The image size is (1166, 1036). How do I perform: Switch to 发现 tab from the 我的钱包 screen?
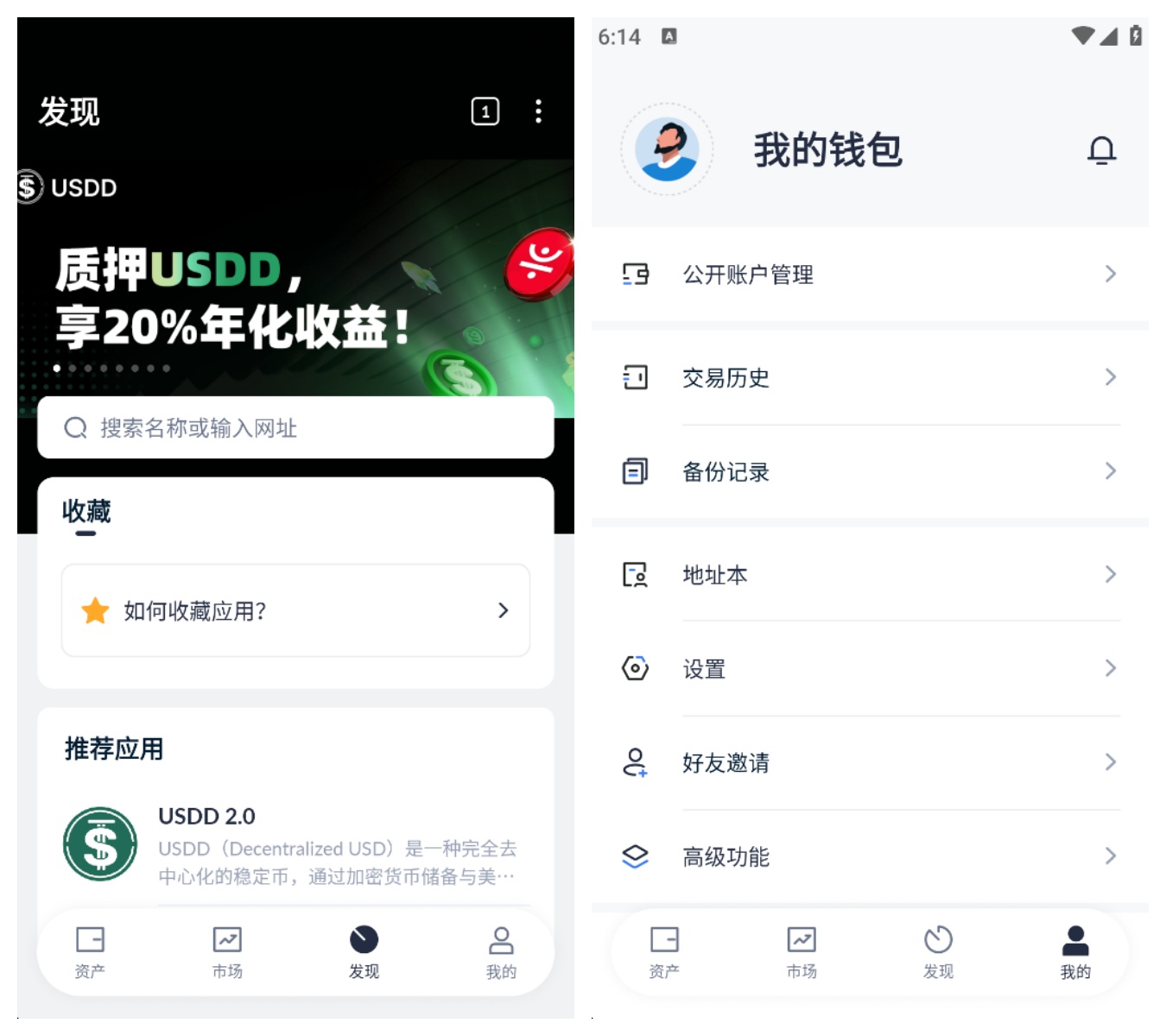[x=938, y=951]
